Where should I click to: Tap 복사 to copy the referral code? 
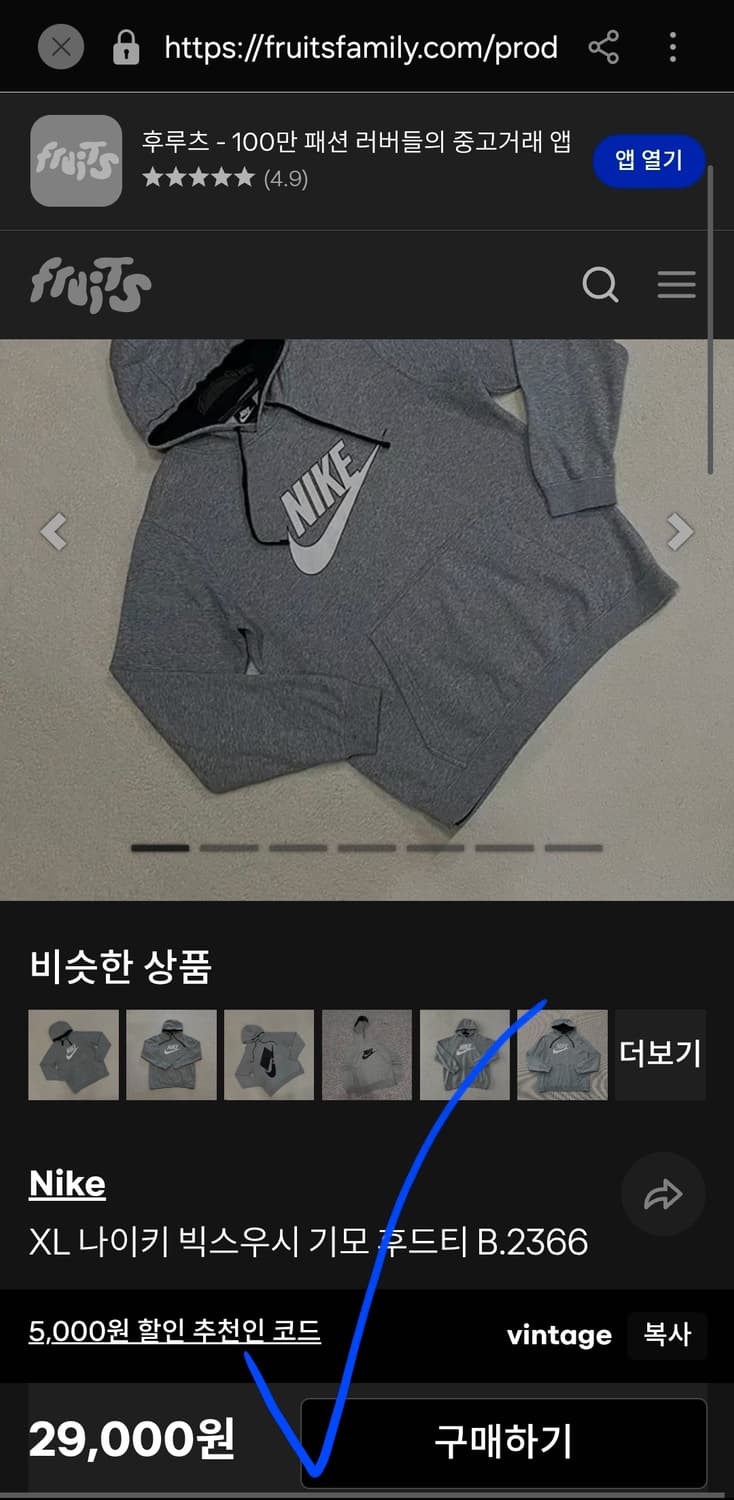coord(667,1335)
